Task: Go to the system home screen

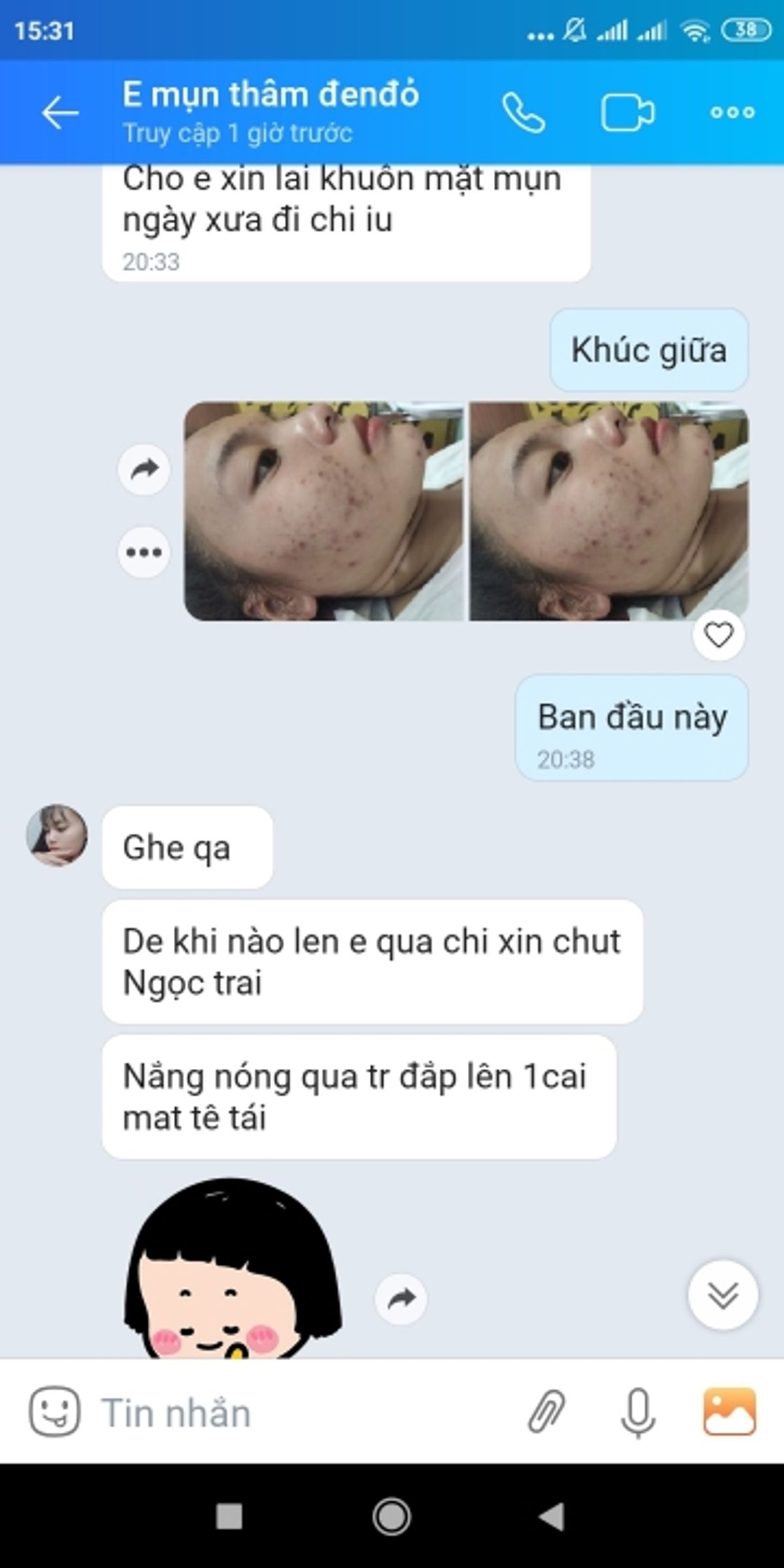Action: point(391,1516)
